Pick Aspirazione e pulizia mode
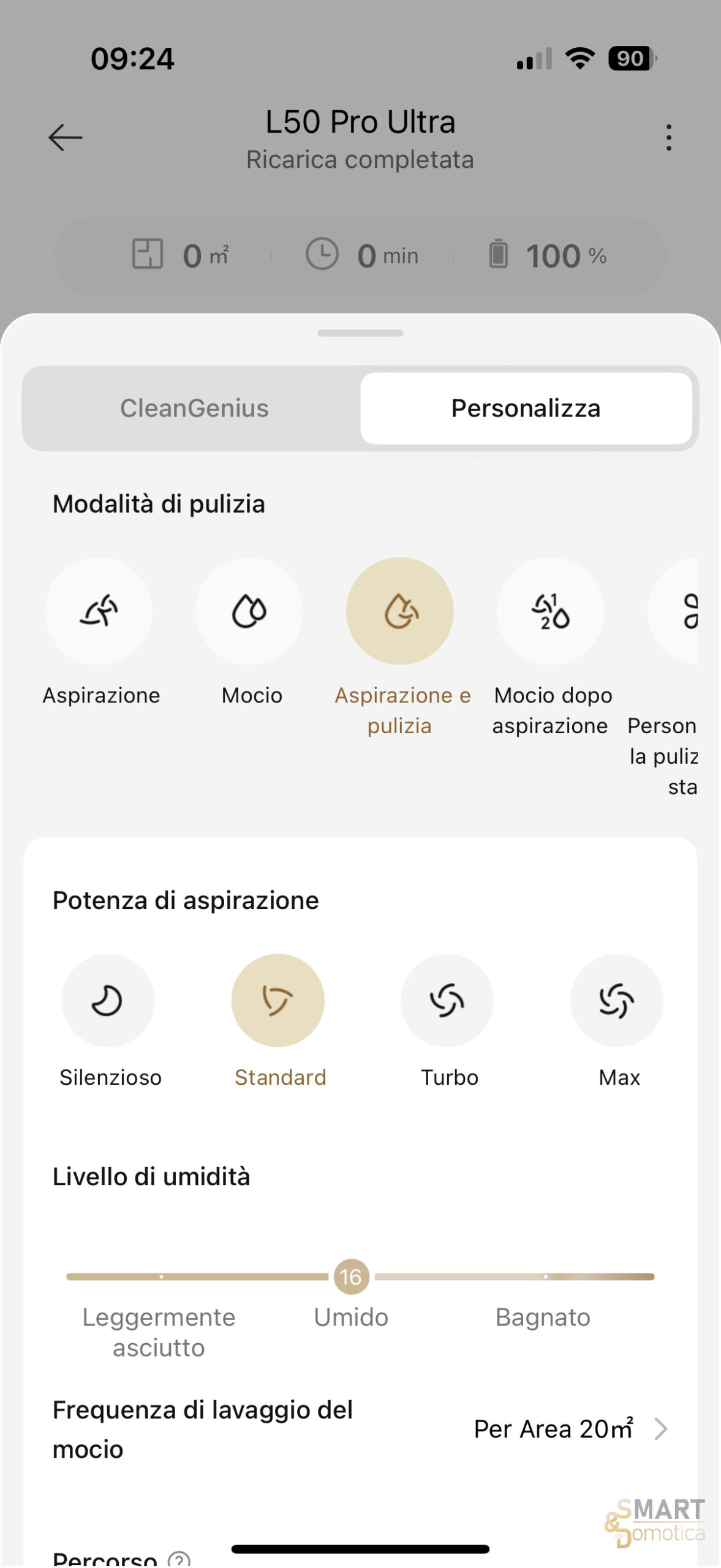This screenshot has height=1568, width=721. pos(400,611)
